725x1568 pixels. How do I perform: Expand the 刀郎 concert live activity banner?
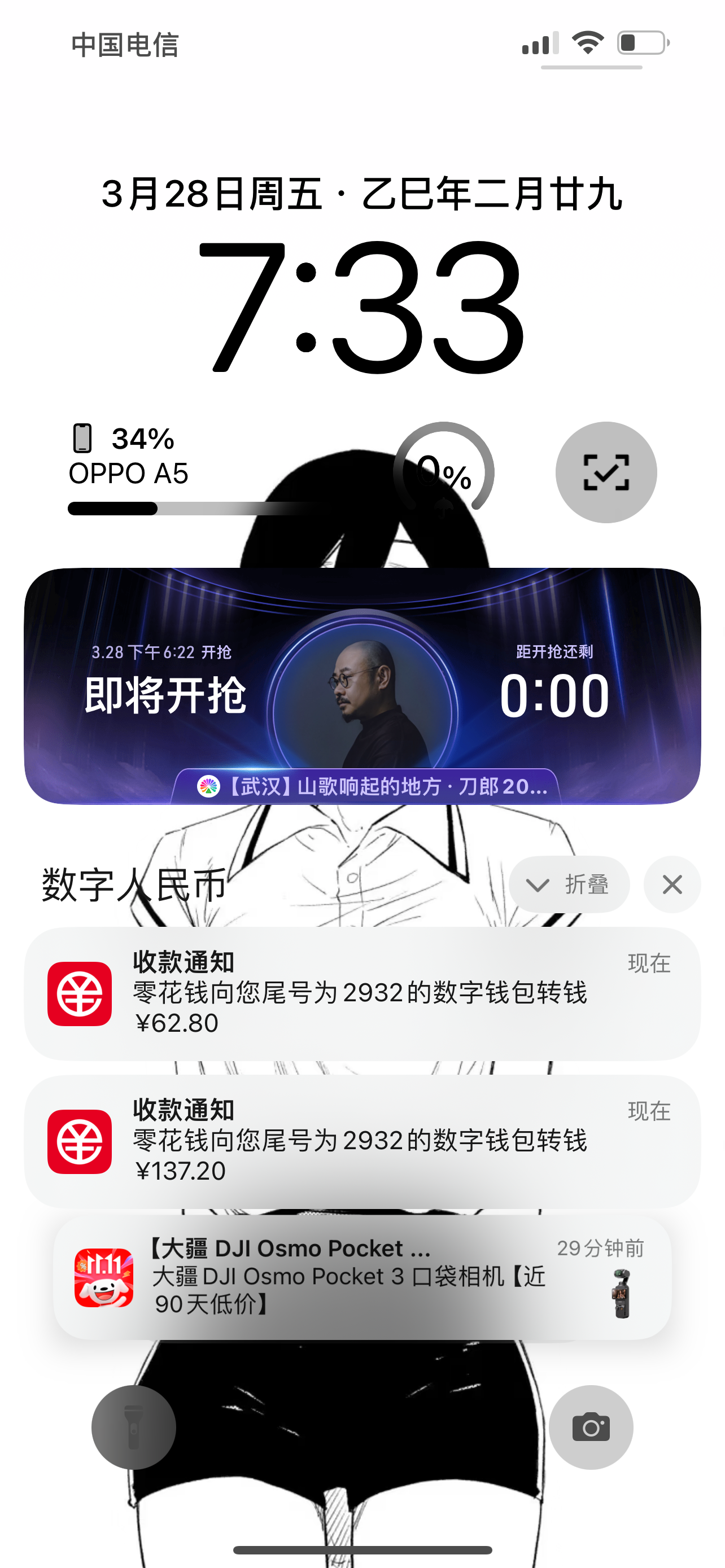coord(362,694)
